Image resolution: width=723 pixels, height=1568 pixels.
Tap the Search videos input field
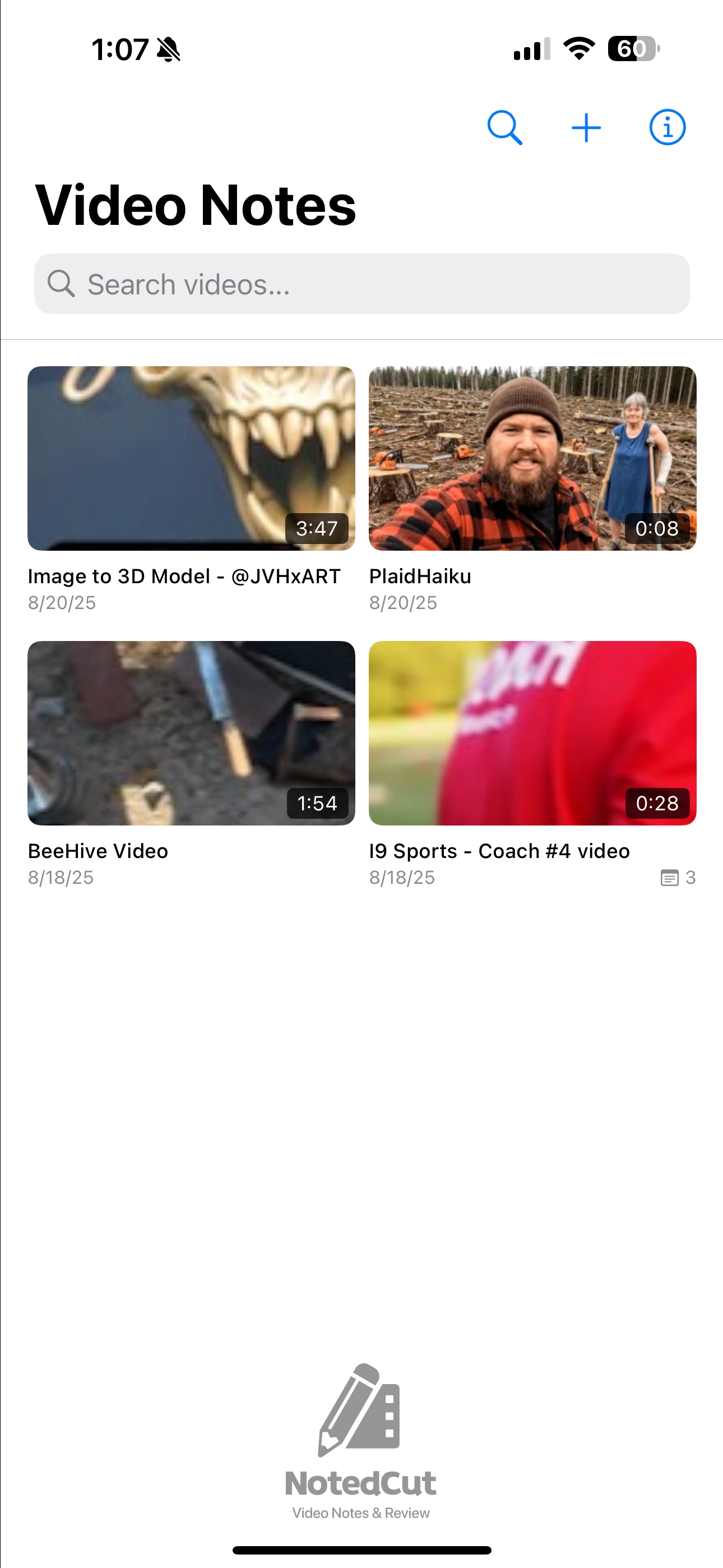[x=361, y=284]
